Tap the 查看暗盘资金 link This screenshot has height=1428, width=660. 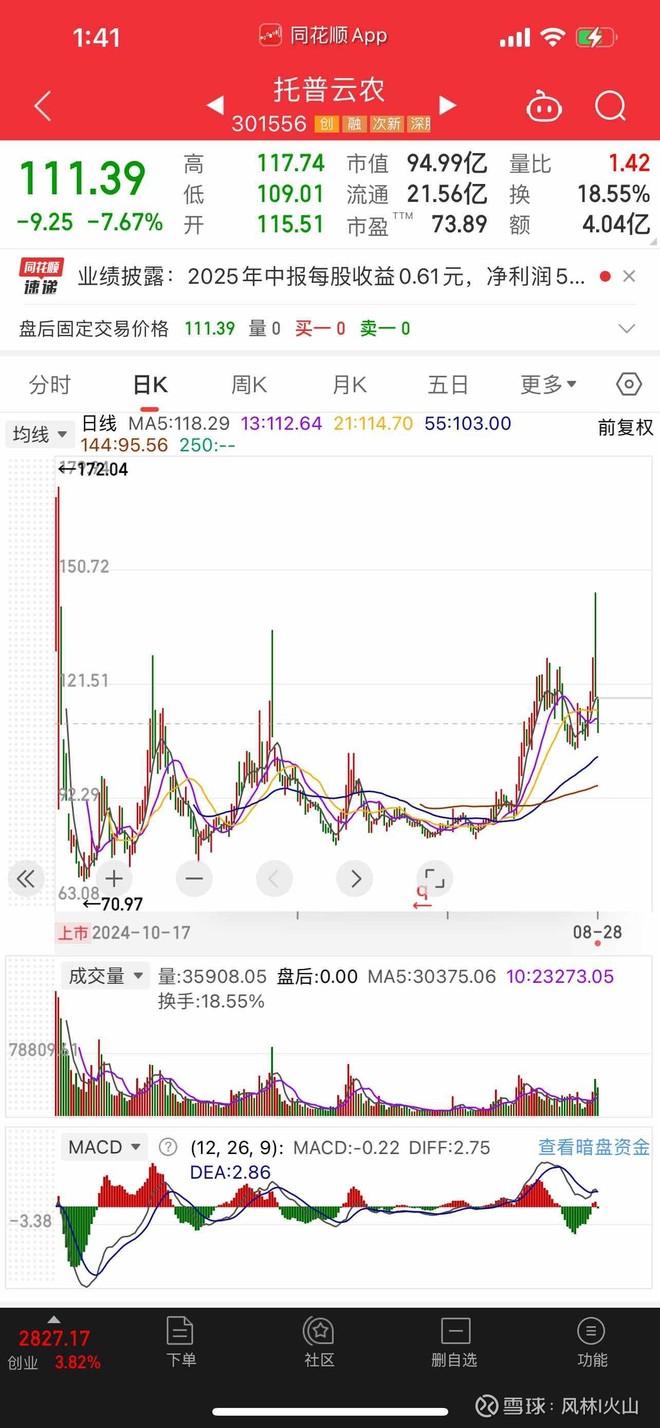(594, 1148)
